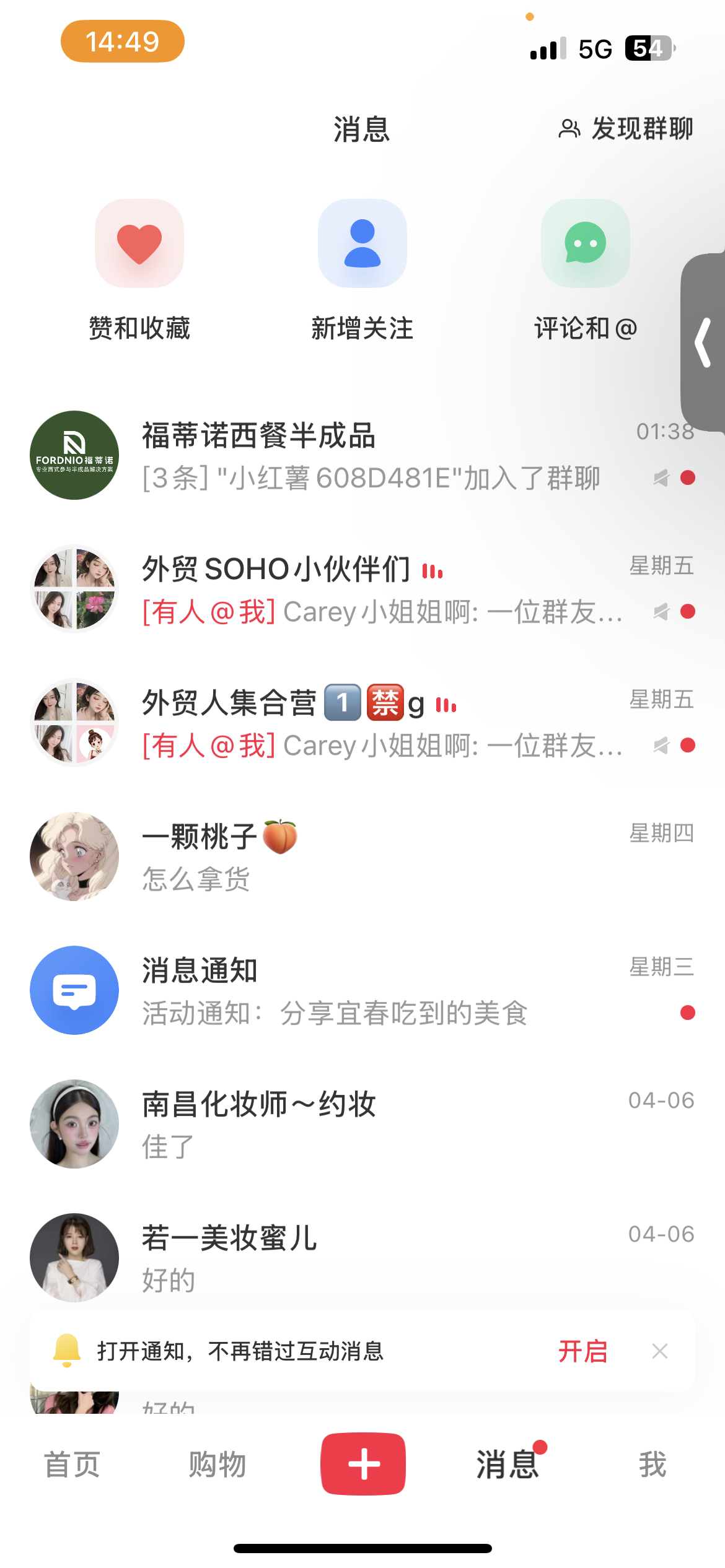The image size is (725, 1568).
Task: Tap the red plus post creation button
Action: pos(362,1465)
